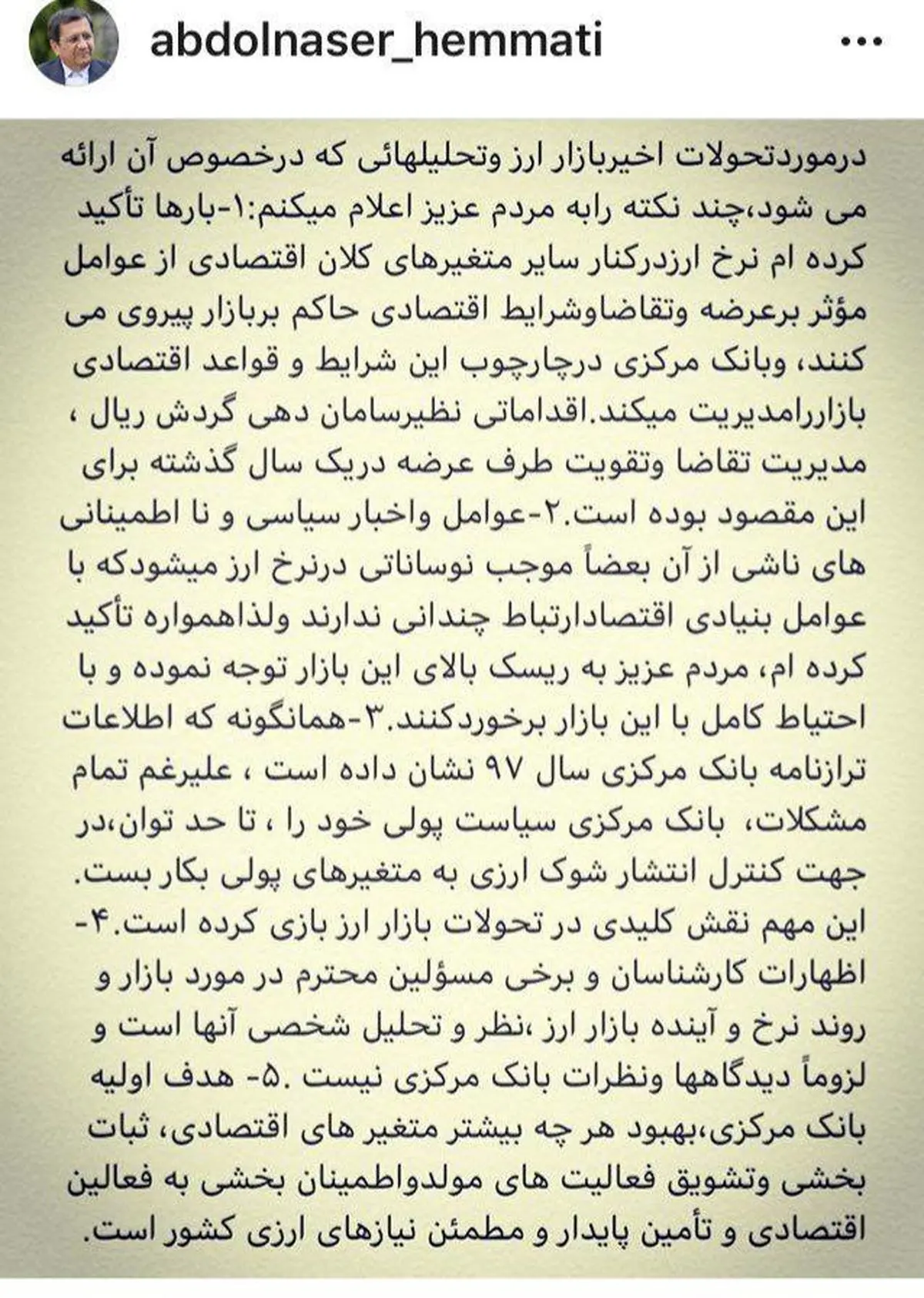Click the Persian caption text body

pos(462,693)
